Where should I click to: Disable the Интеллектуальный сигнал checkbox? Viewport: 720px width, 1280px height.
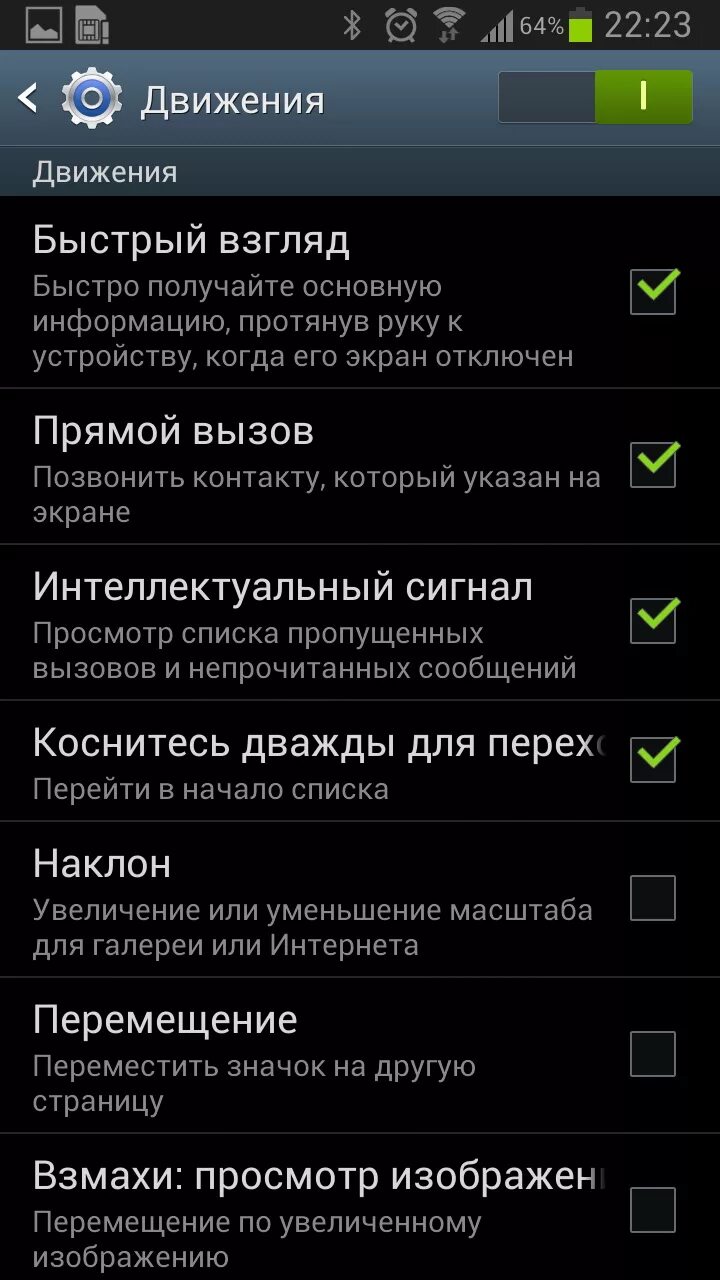tap(653, 621)
